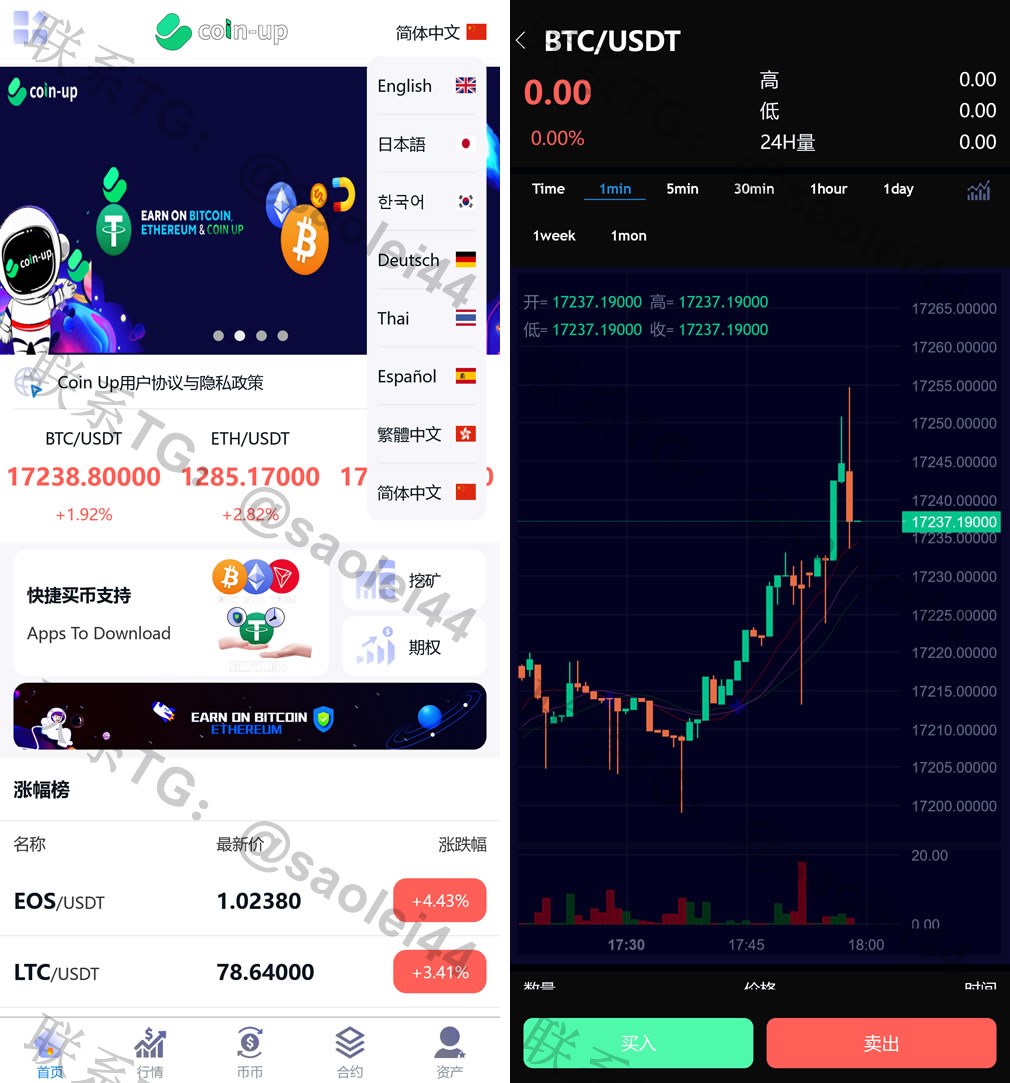This screenshot has height=1083, width=1010.
Task: Set the chart interval to 1hour
Action: click(828, 189)
